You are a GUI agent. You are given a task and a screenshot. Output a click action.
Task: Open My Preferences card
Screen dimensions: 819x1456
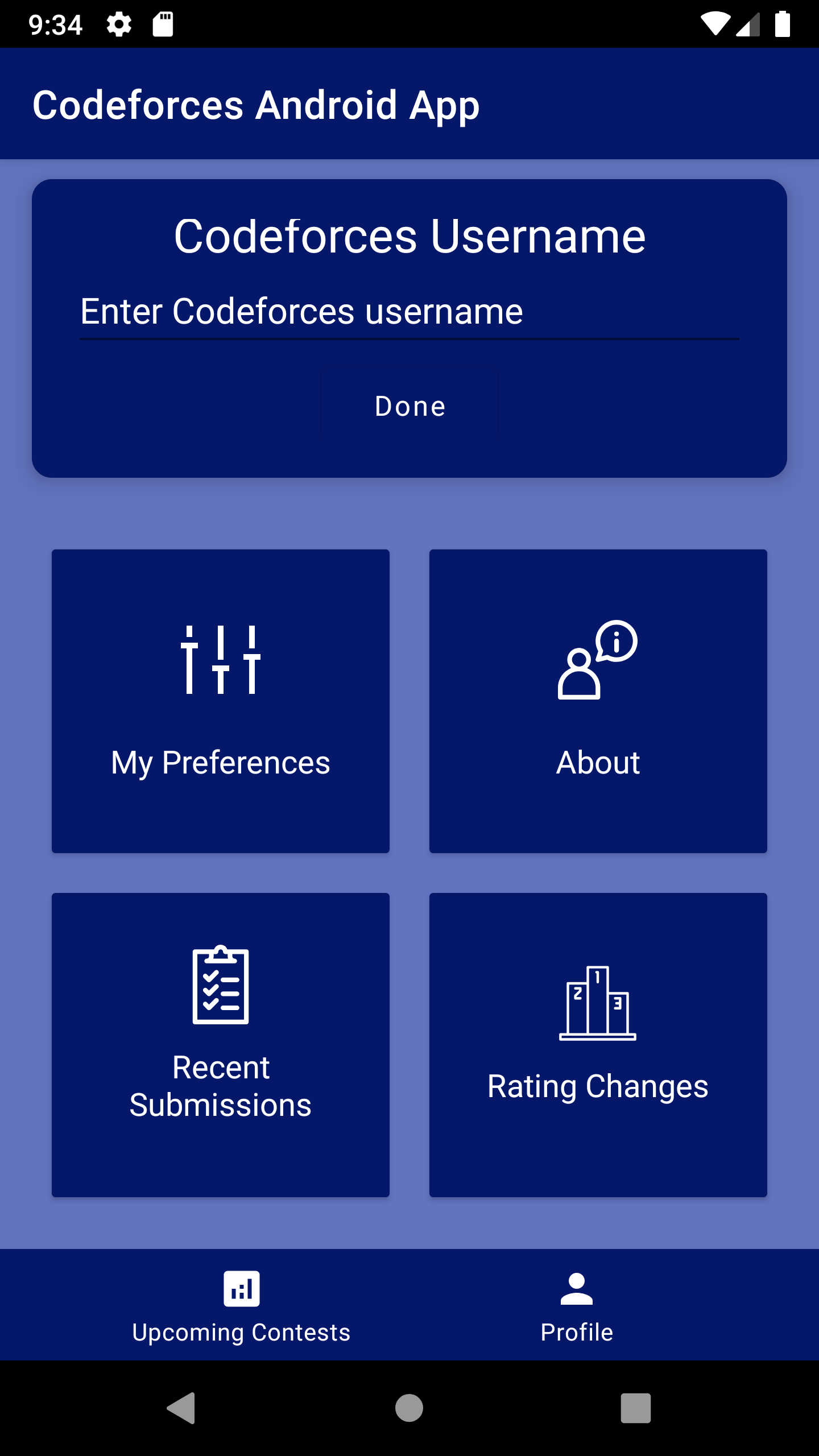coord(221,701)
